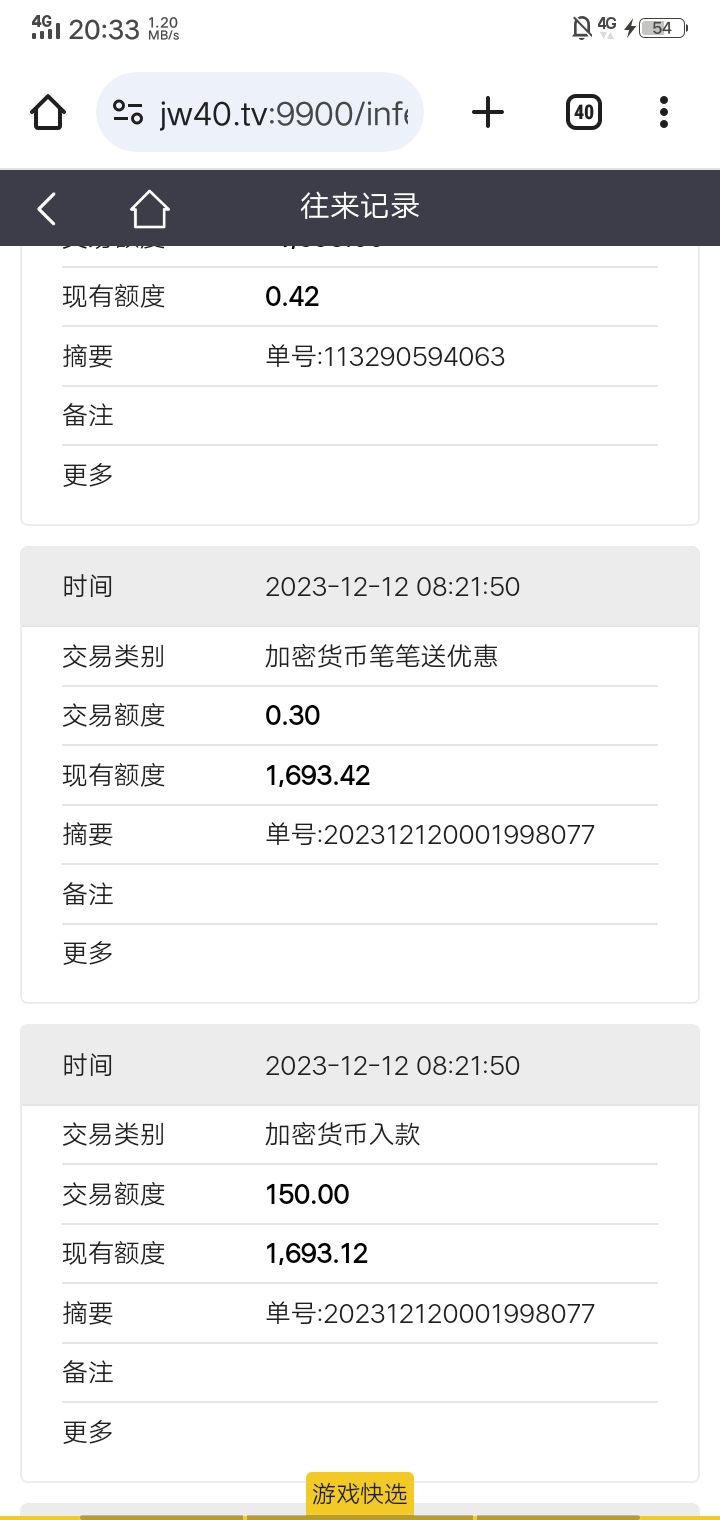The height and width of the screenshot is (1520, 720).
Task: Go back from the 往来记录 page
Action: tap(46, 208)
